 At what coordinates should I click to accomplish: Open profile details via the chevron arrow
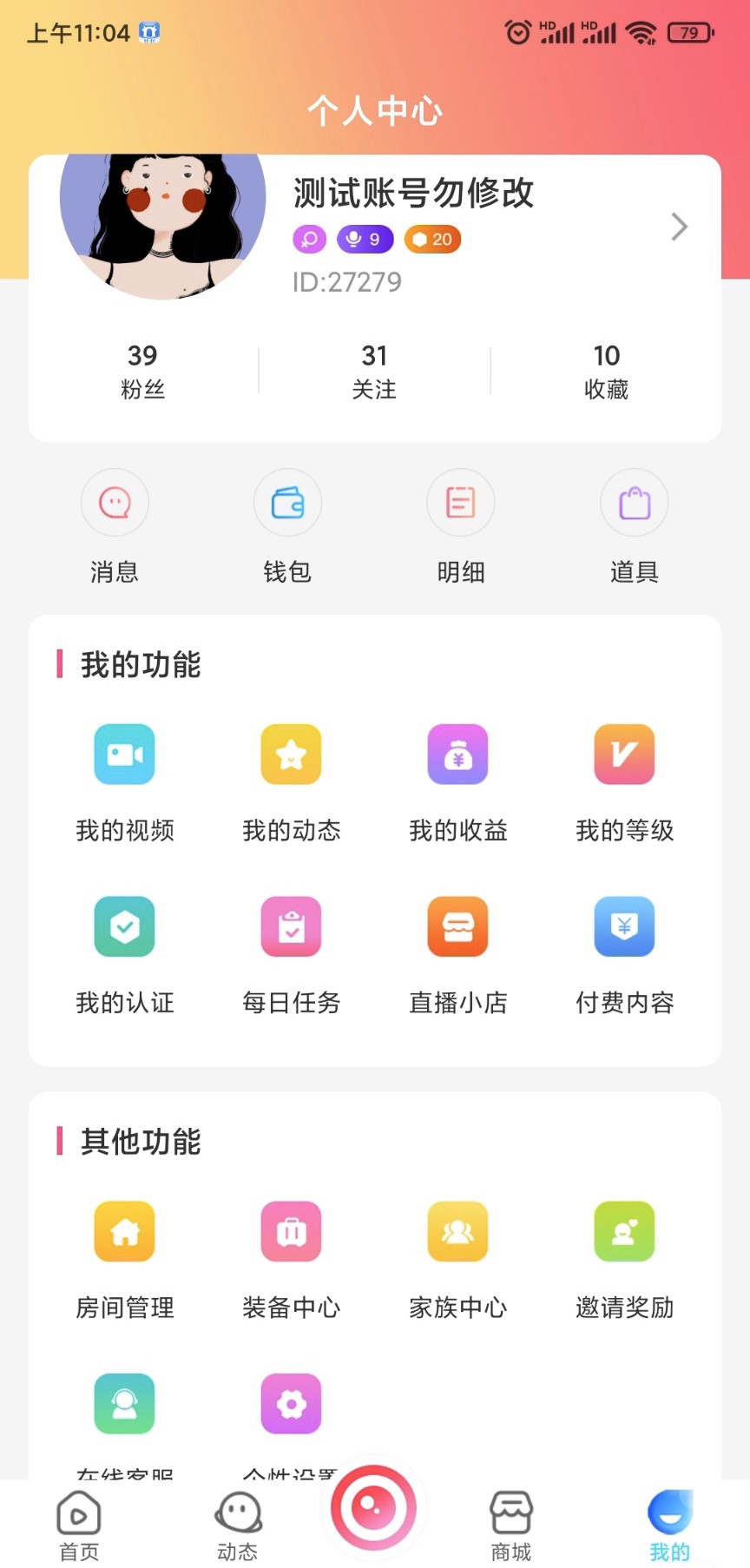(x=679, y=227)
